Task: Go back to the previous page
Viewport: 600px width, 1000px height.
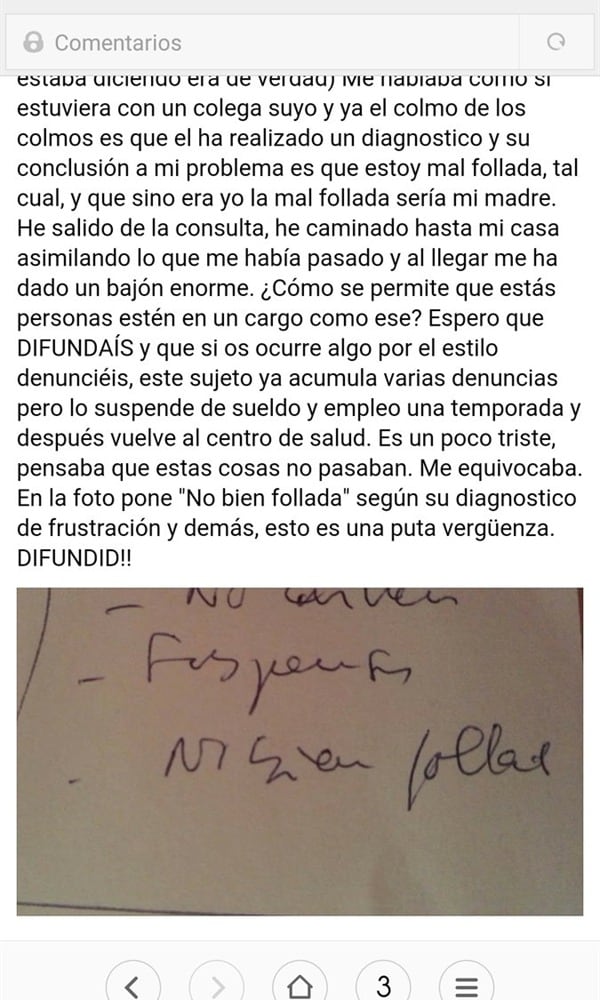Action: 133,983
